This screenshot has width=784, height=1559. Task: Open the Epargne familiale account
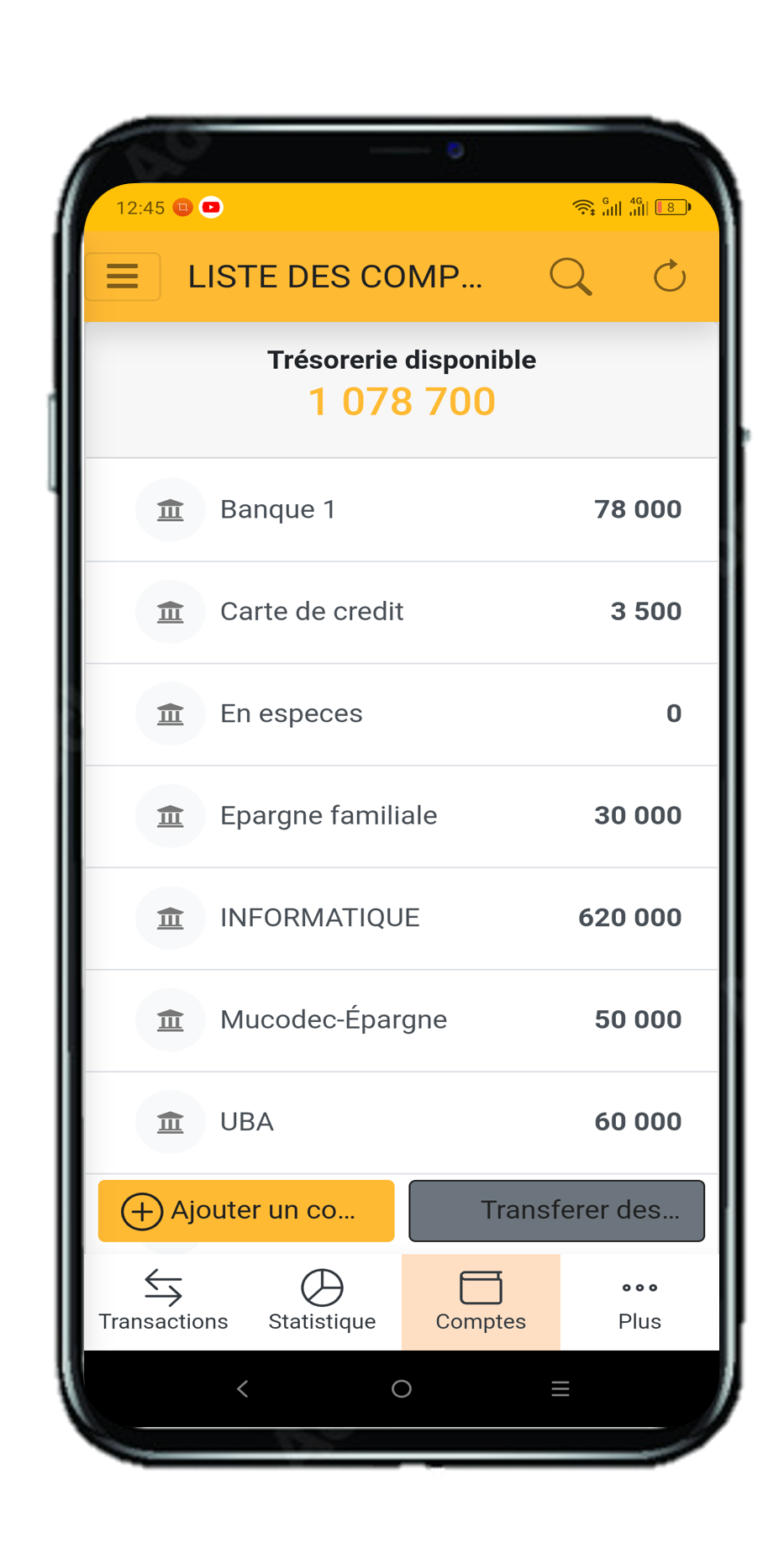click(x=402, y=817)
